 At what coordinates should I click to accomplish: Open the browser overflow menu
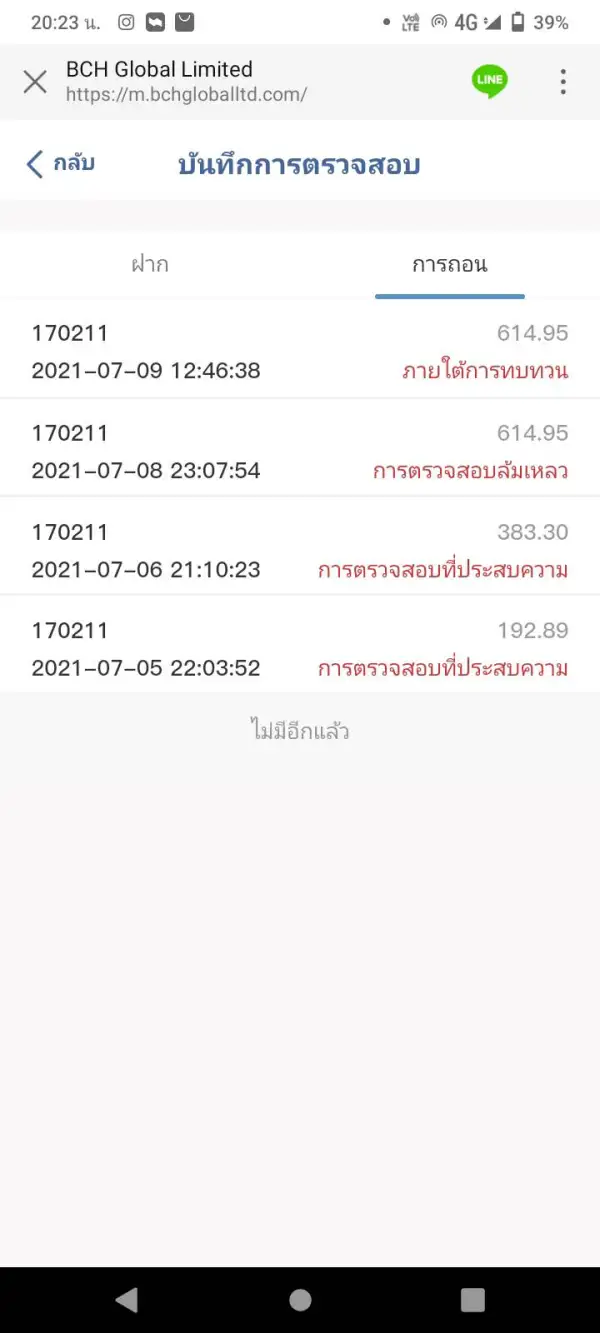pos(563,82)
